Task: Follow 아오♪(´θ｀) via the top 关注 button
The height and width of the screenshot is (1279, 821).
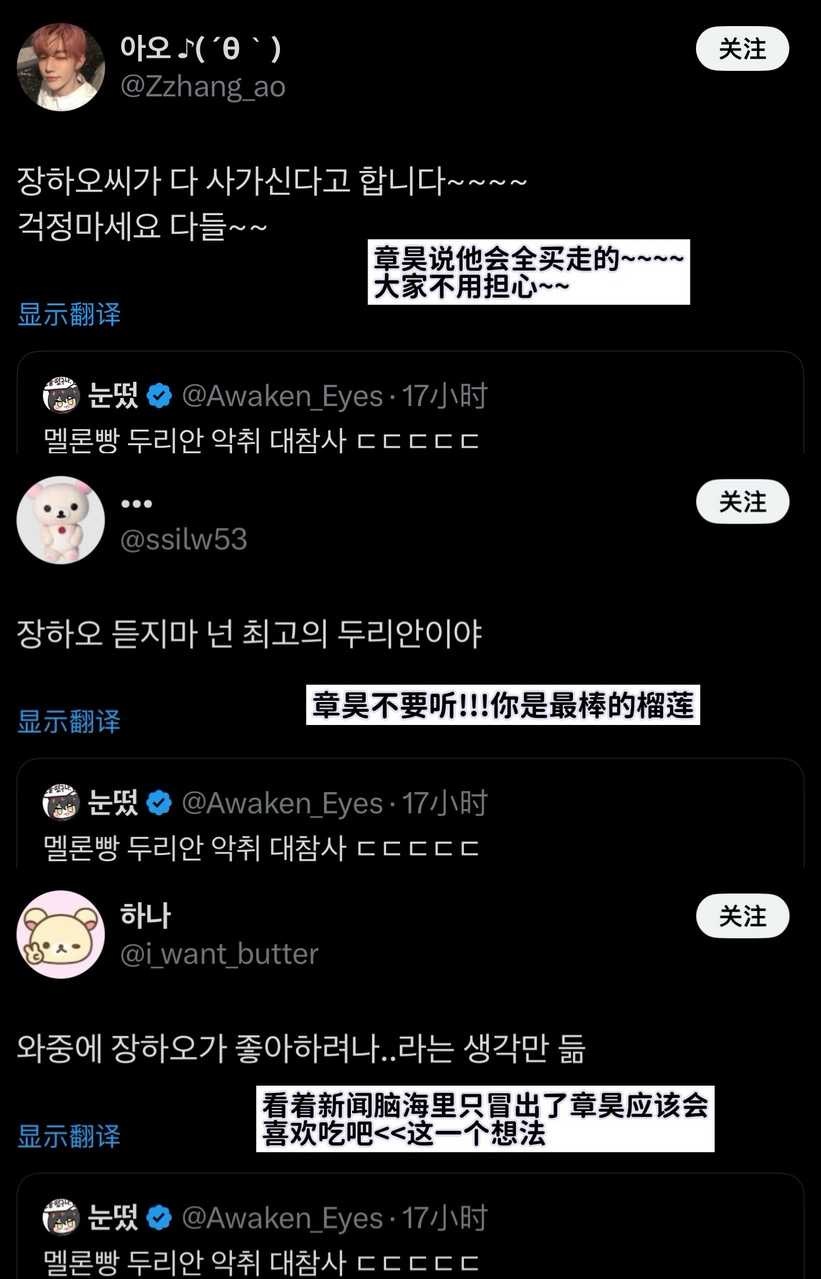Action: [741, 48]
